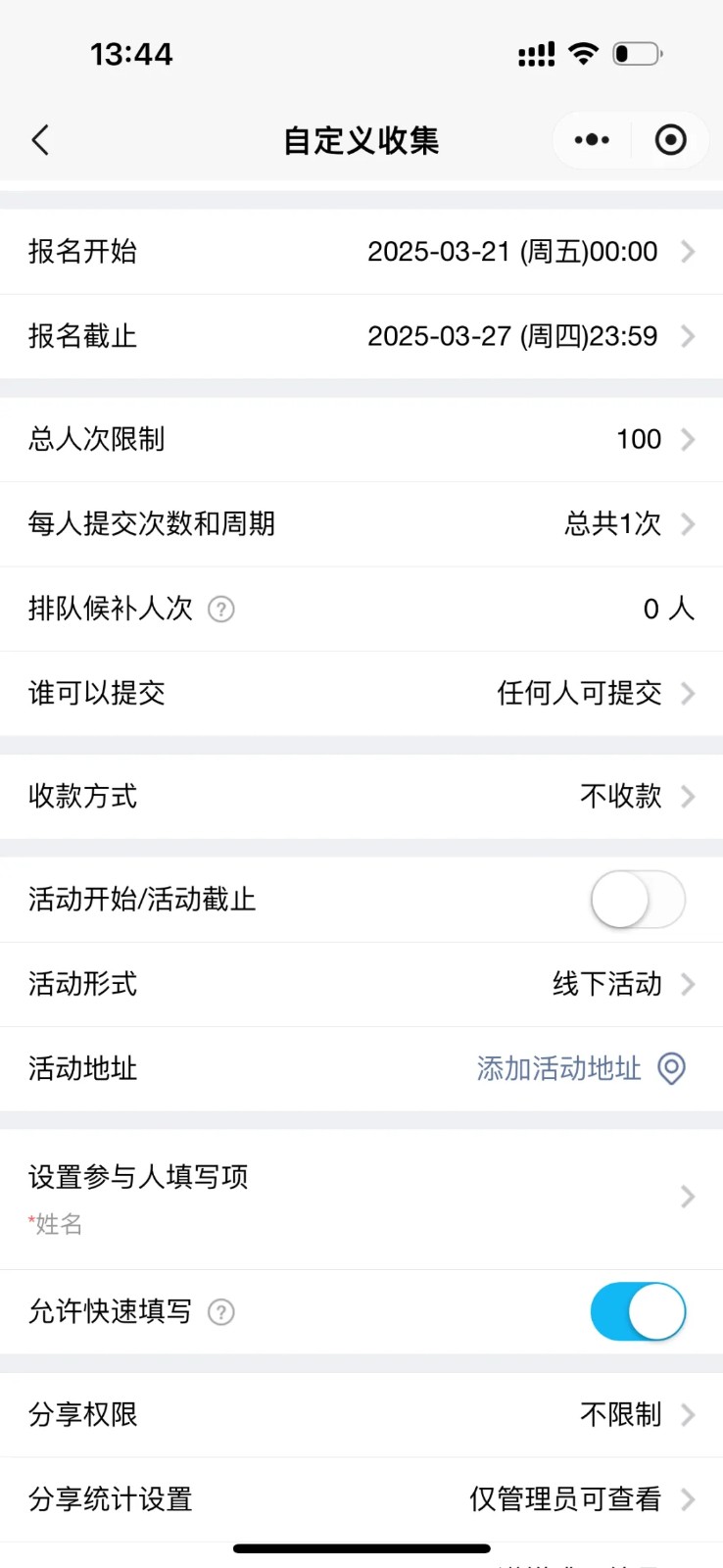Open the 报名开始 date setting
723x1568 pixels.
[x=361, y=252]
